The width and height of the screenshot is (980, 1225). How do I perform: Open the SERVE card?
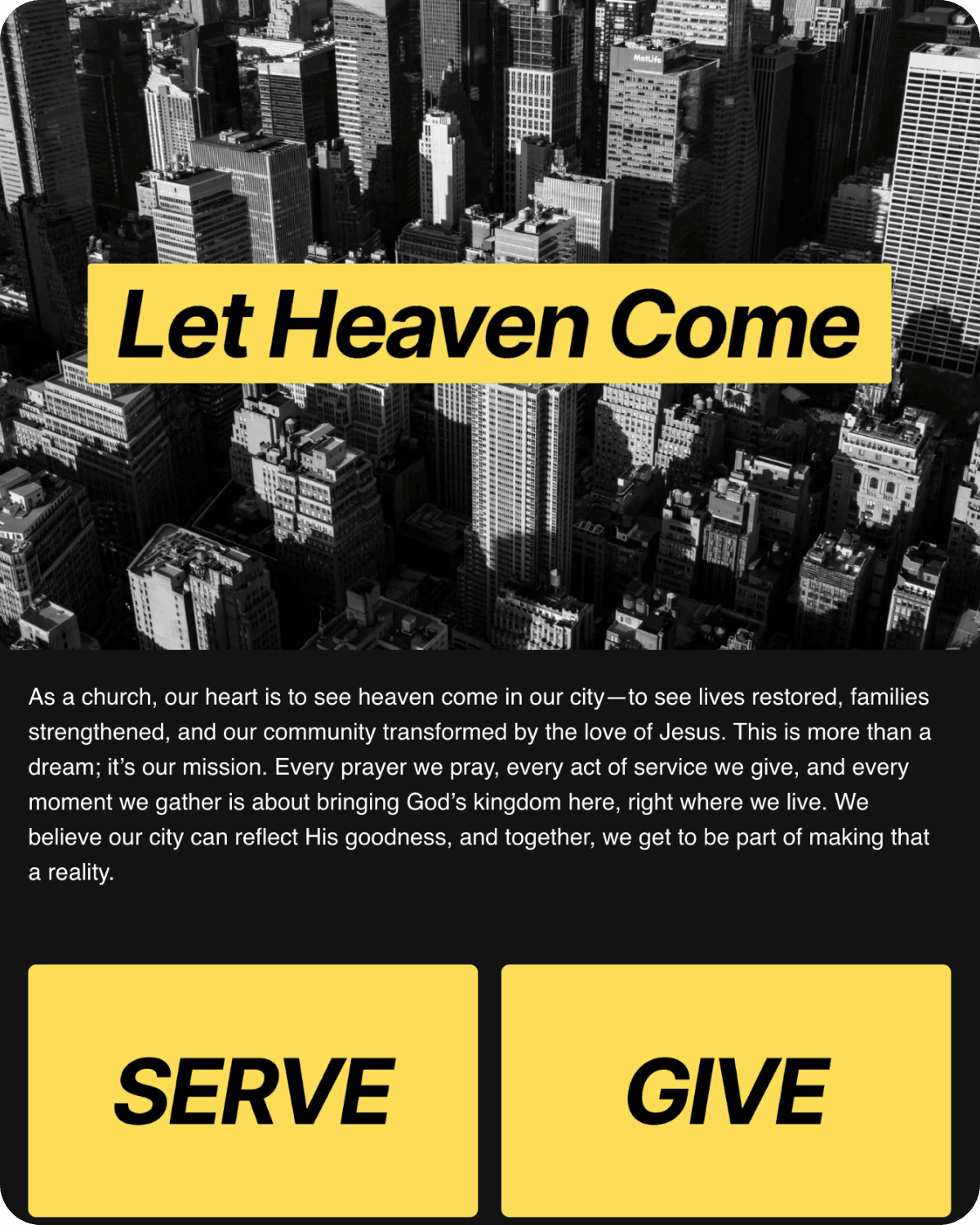coord(252,1090)
